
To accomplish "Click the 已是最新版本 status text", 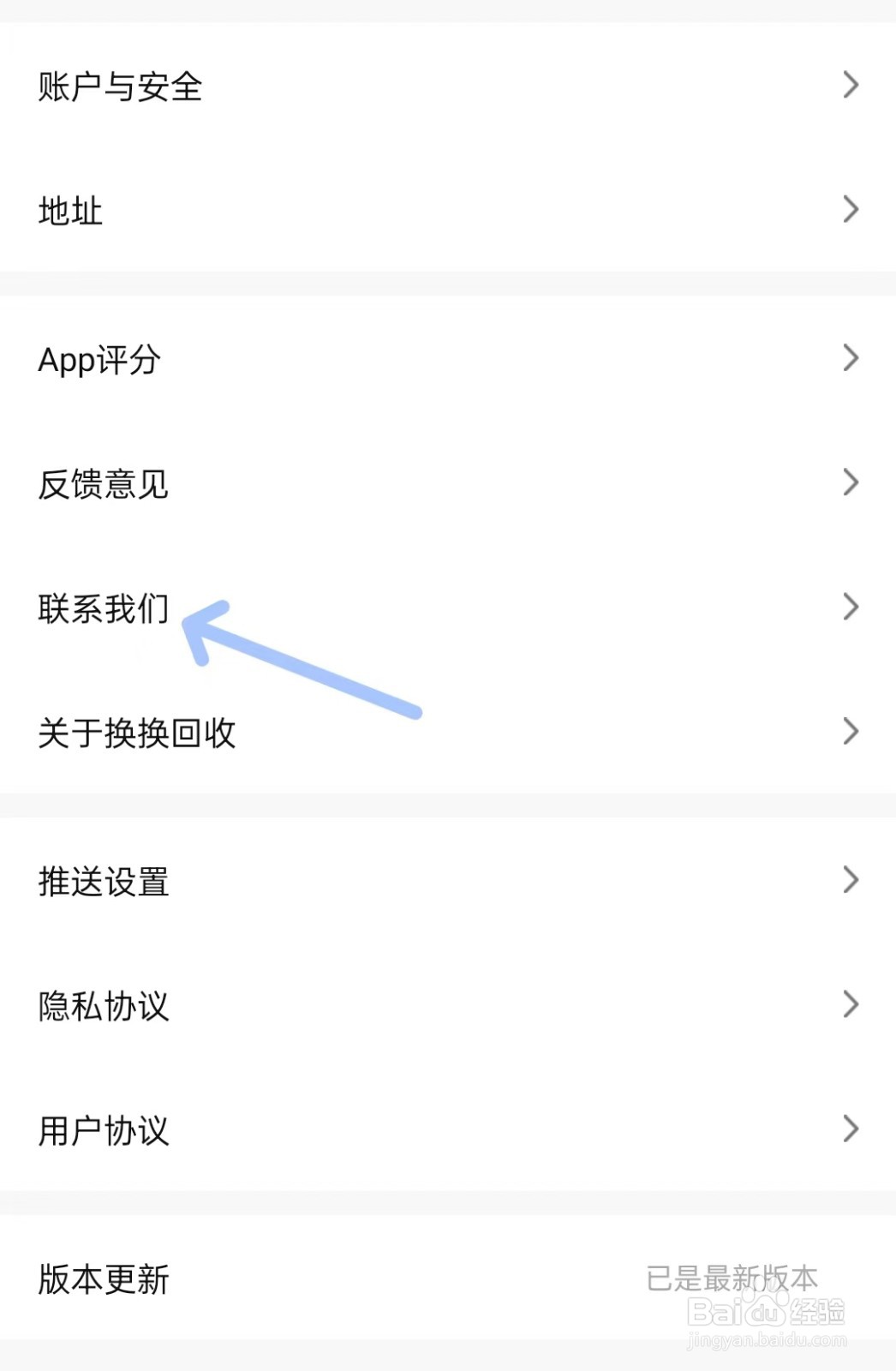I will coord(732,1278).
